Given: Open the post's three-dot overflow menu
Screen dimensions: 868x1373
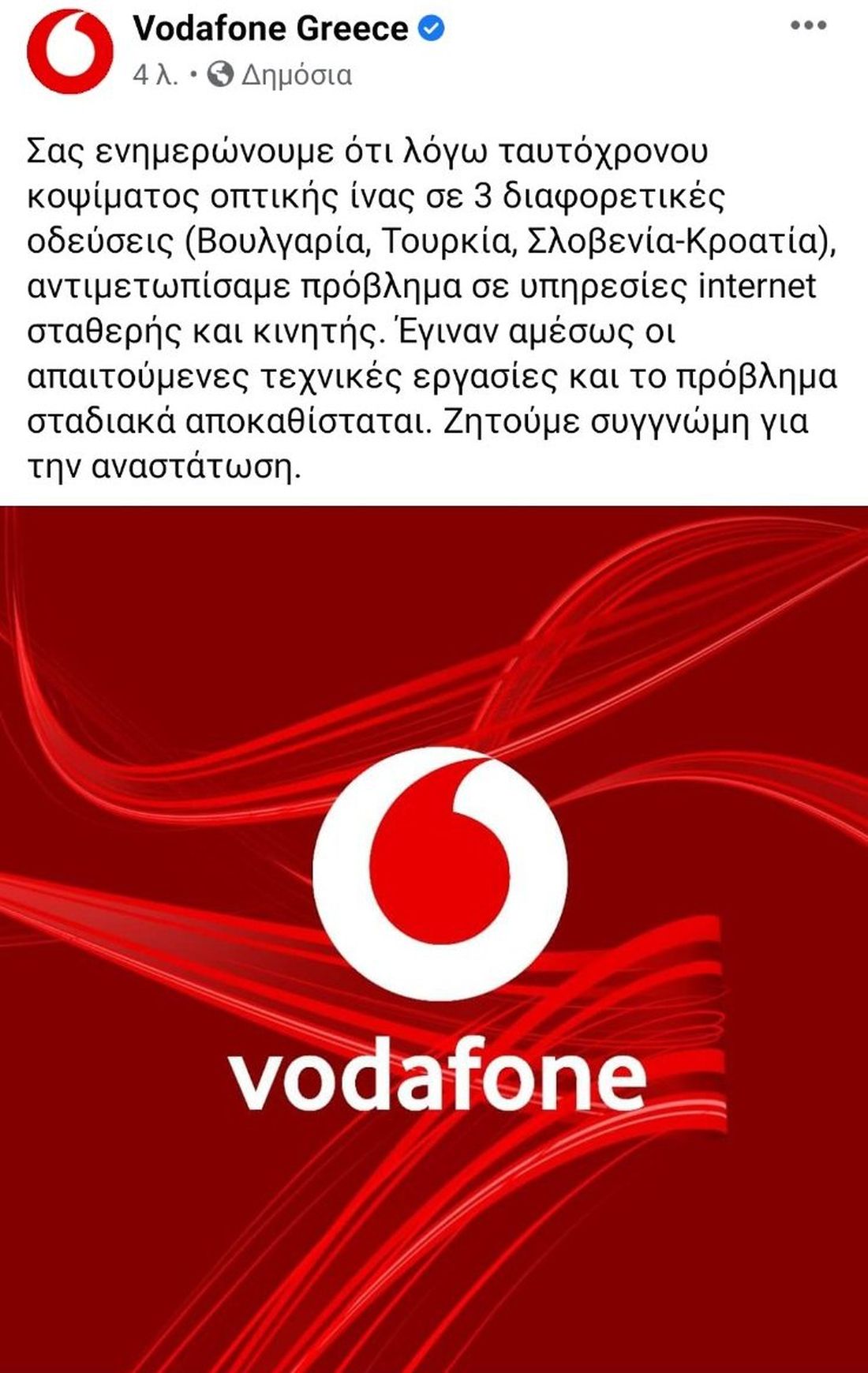Looking at the screenshot, I should 808,26.
